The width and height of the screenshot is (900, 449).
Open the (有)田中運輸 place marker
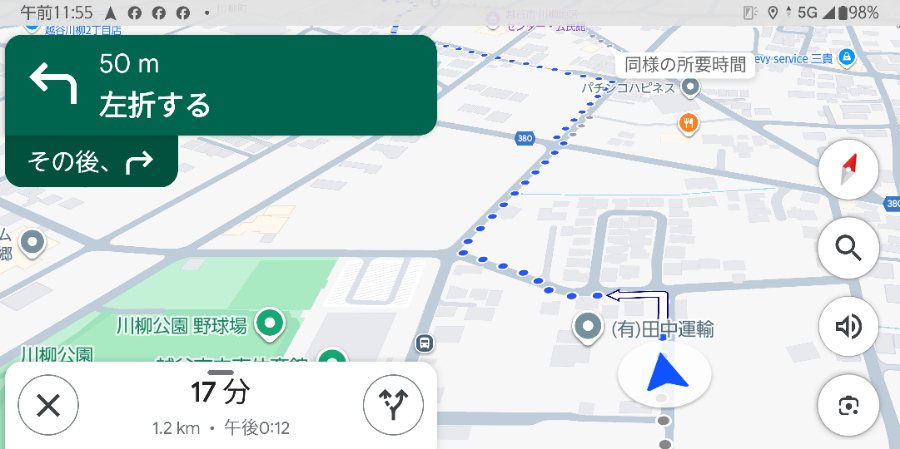585,327
